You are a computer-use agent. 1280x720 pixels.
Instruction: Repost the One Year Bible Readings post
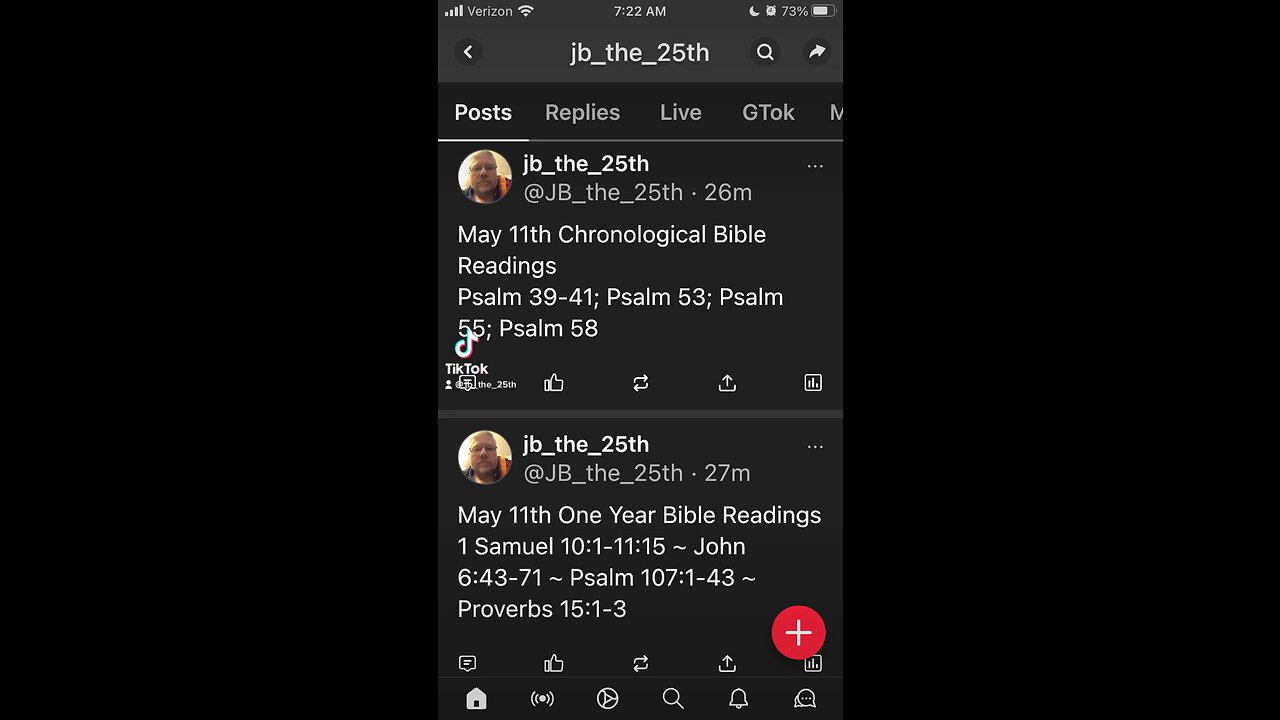(x=641, y=663)
